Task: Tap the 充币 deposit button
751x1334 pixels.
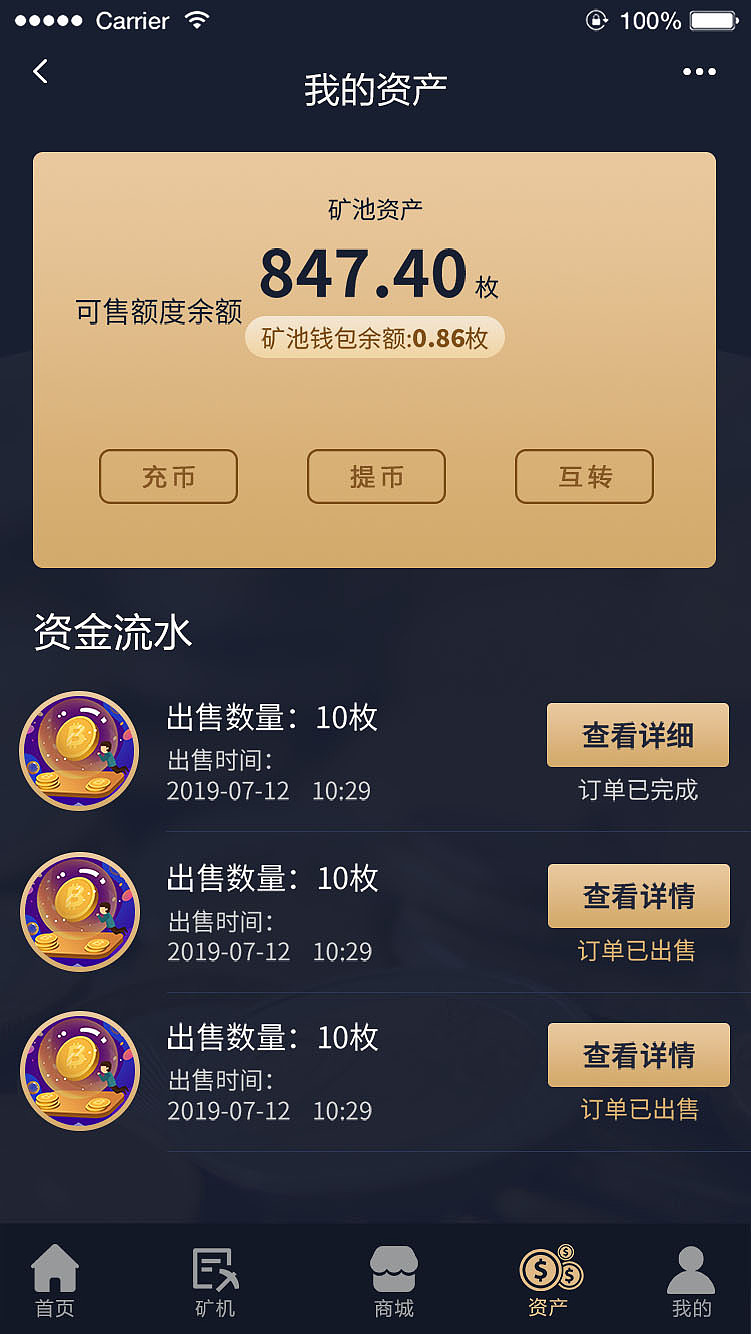Action: click(x=168, y=477)
